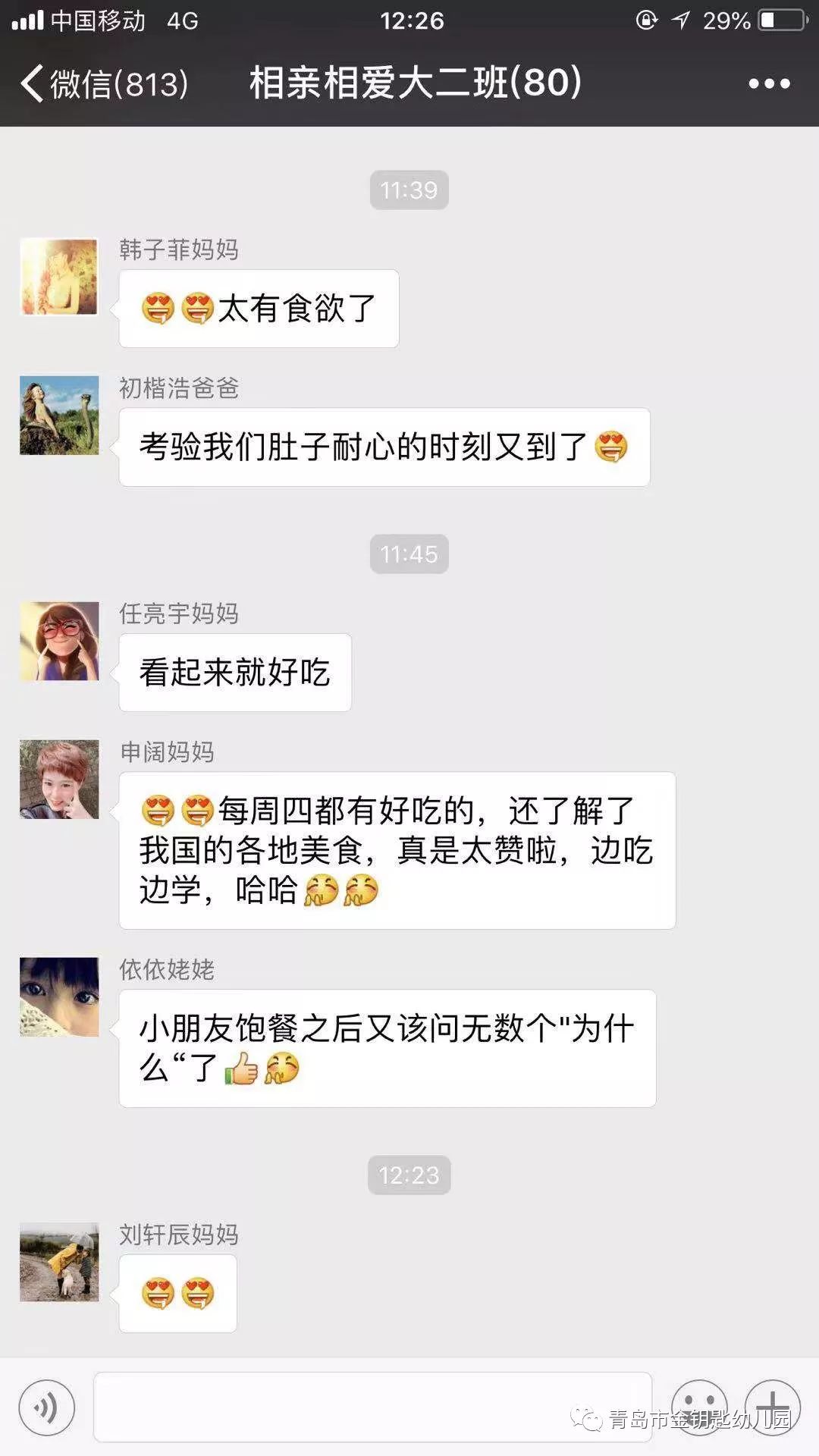The width and height of the screenshot is (819, 1456).
Task: Open 初楷浩爸爸's profile picture
Action: click(x=59, y=416)
